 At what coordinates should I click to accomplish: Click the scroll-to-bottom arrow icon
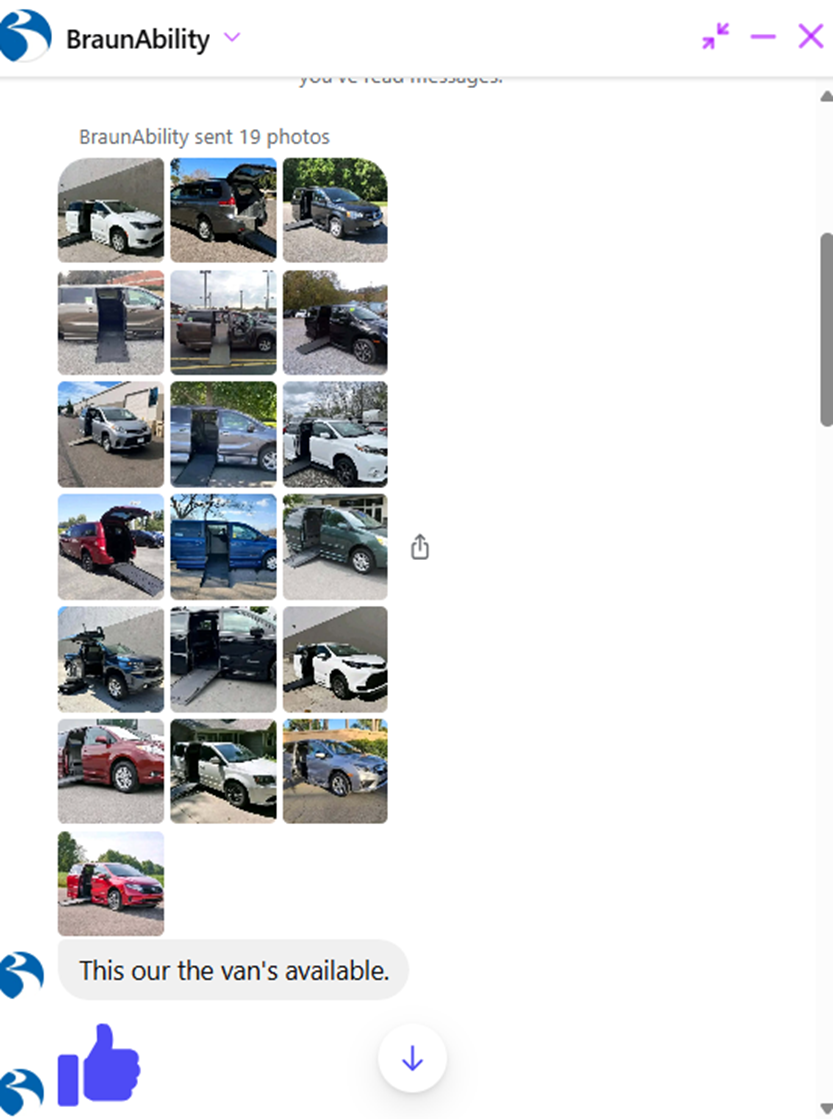tap(412, 1057)
